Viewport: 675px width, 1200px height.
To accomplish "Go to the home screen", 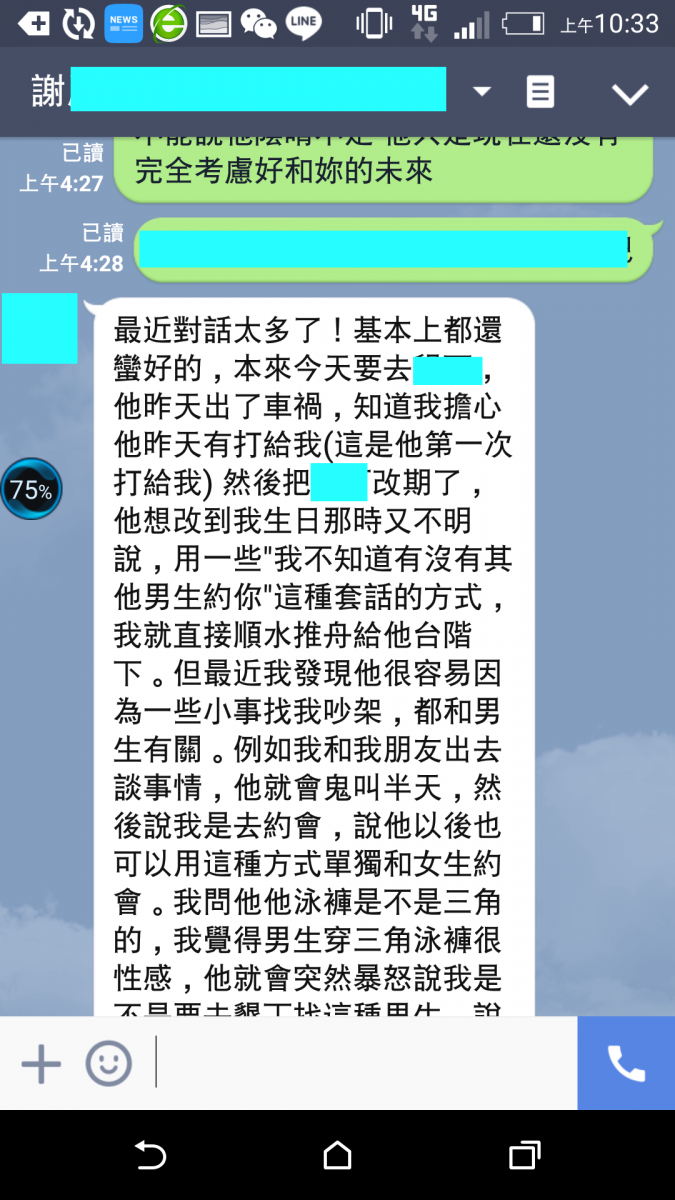I will pyautogui.click(x=338, y=1156).
